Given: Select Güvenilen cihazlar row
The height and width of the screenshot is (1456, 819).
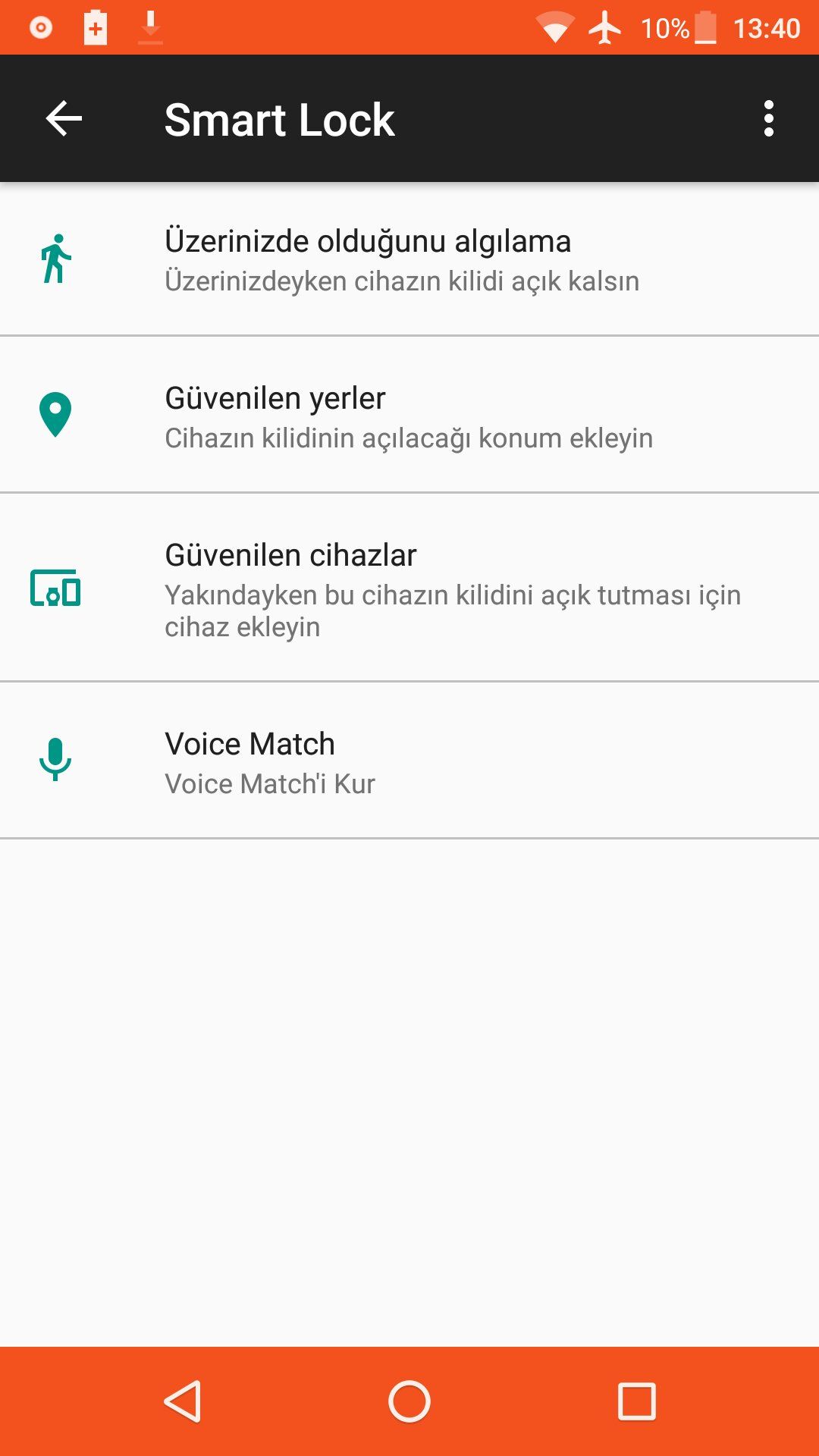Looking at the screenshot, I should [x=409, y=588].
